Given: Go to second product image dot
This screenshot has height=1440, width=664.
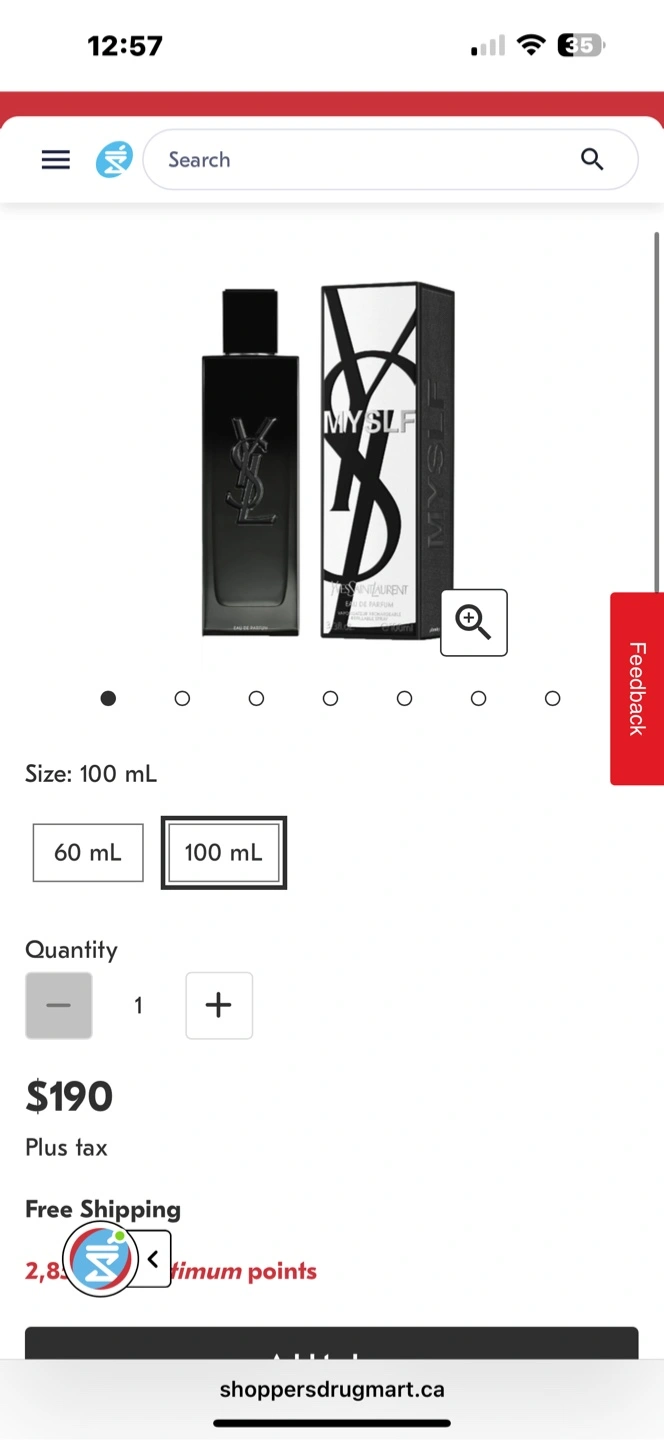Looking at the screenshot, I should (182, 699).
